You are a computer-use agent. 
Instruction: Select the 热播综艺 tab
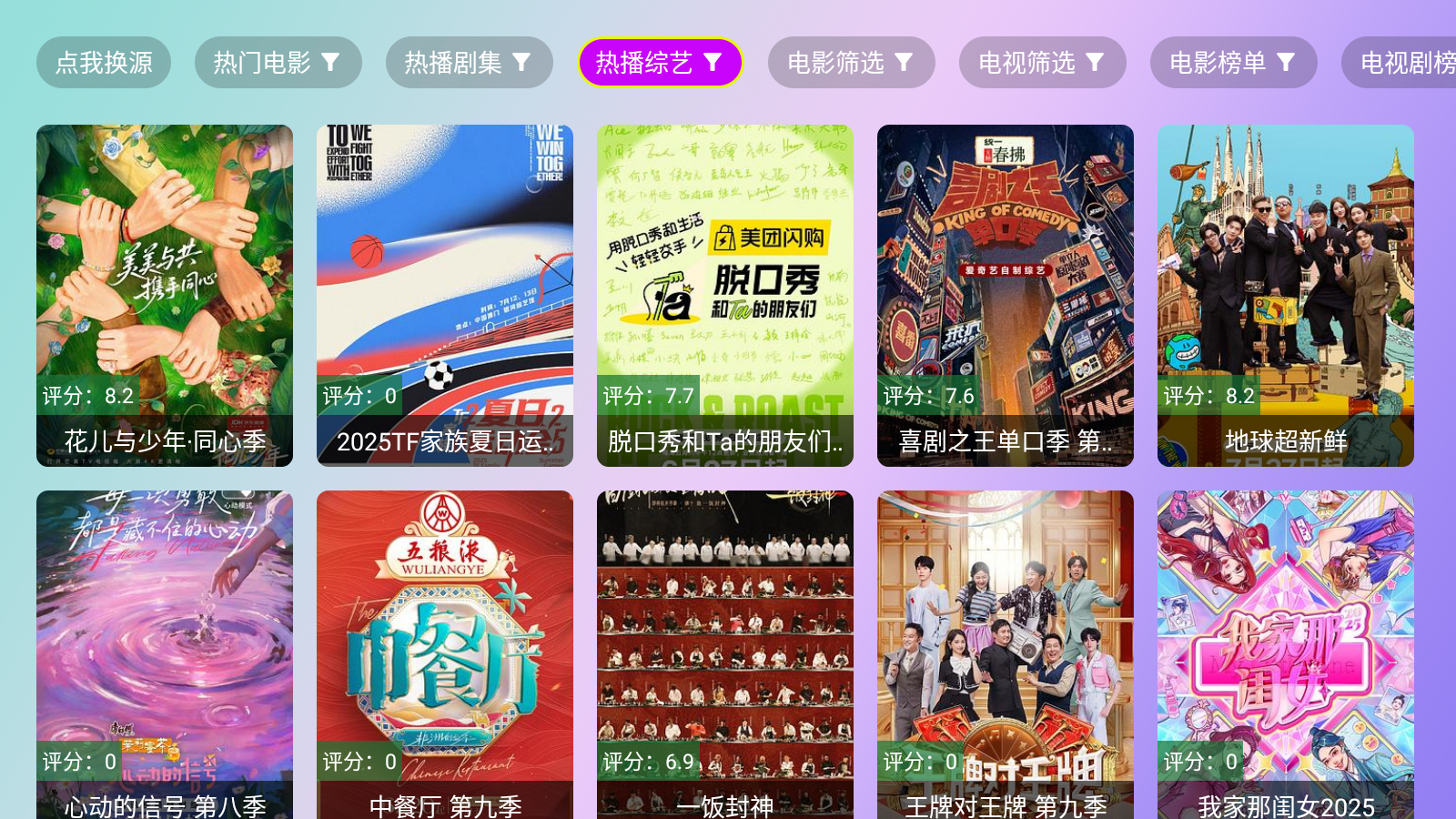[660, 63]
